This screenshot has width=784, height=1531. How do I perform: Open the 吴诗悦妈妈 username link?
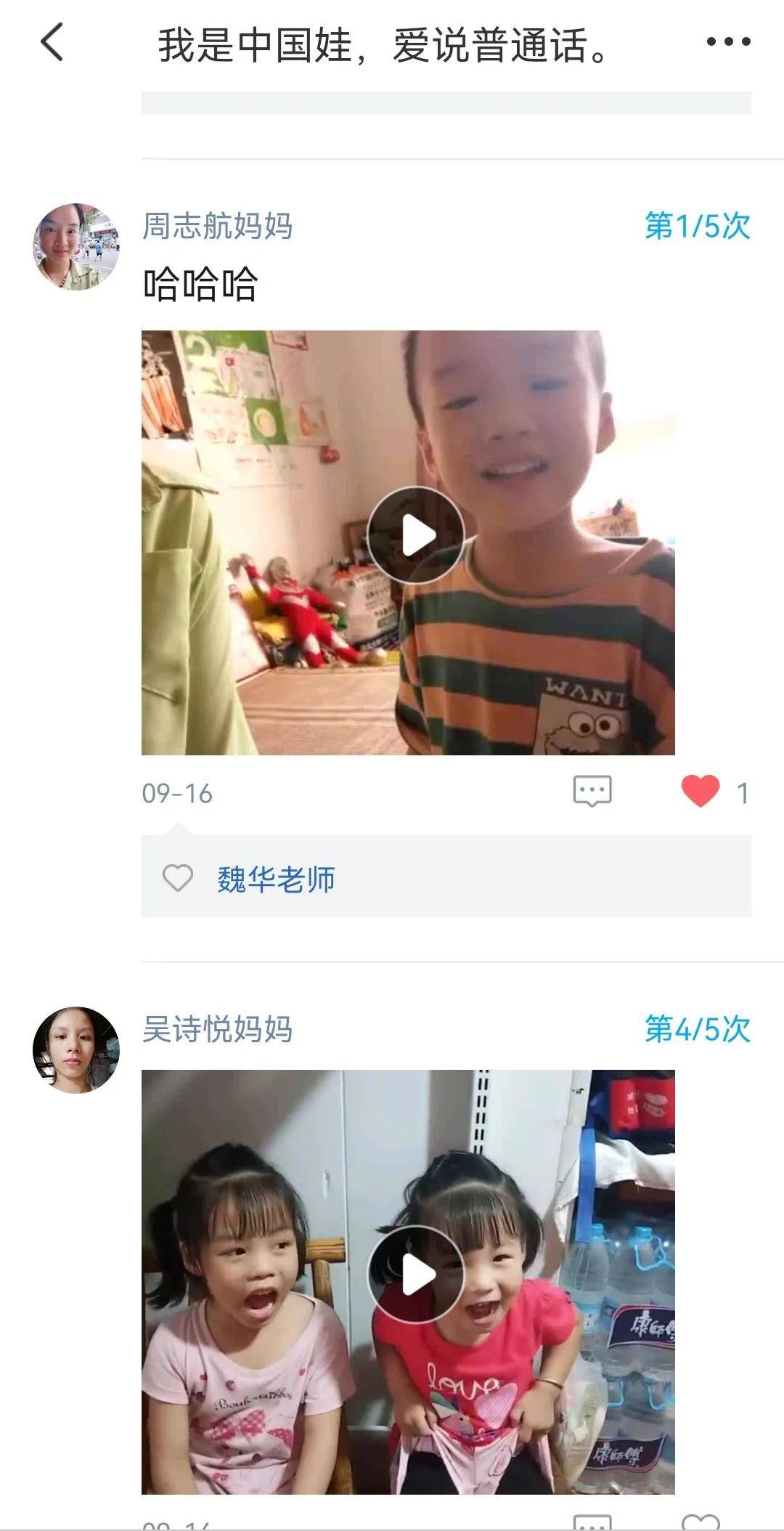click(x=217, y=1029)
